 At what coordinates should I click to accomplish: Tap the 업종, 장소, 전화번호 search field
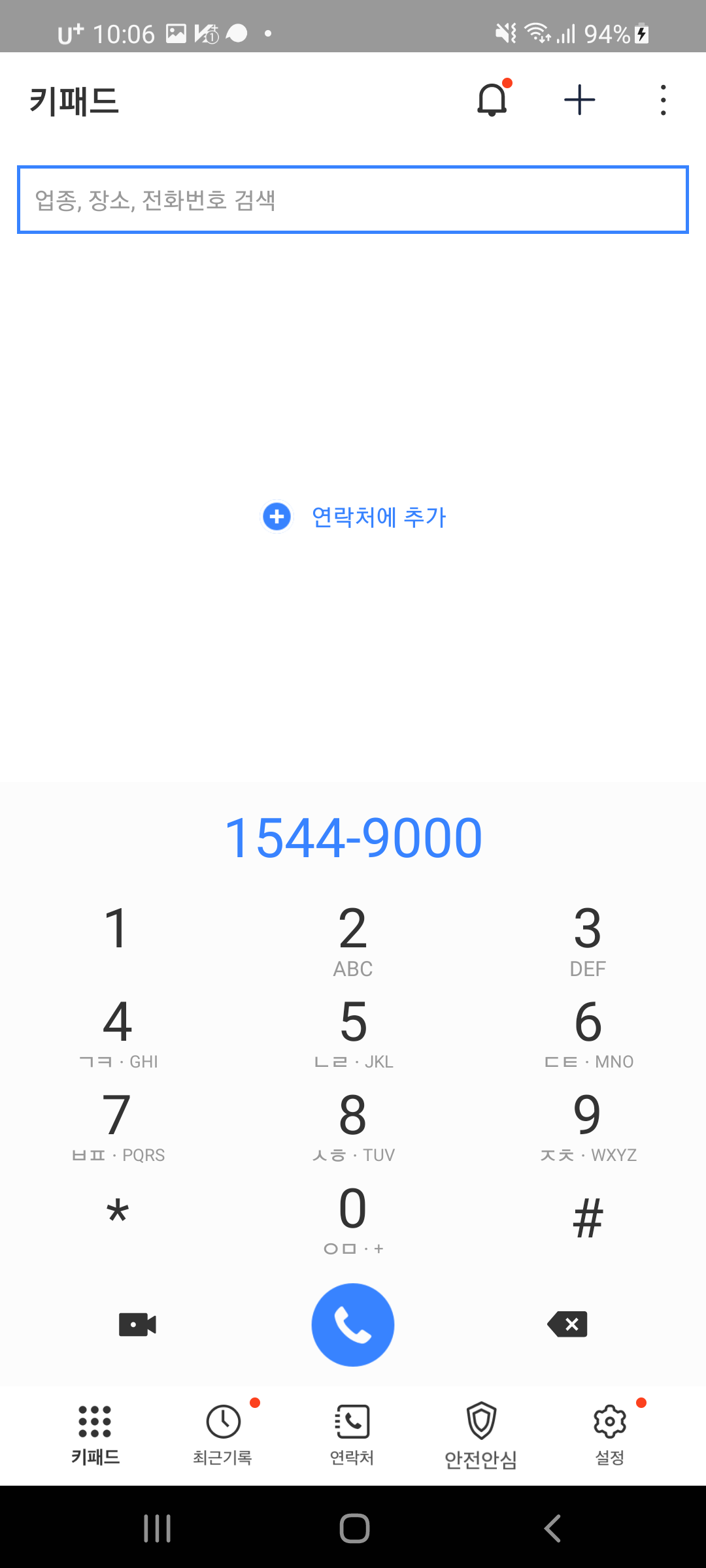[x=353, y=199]
